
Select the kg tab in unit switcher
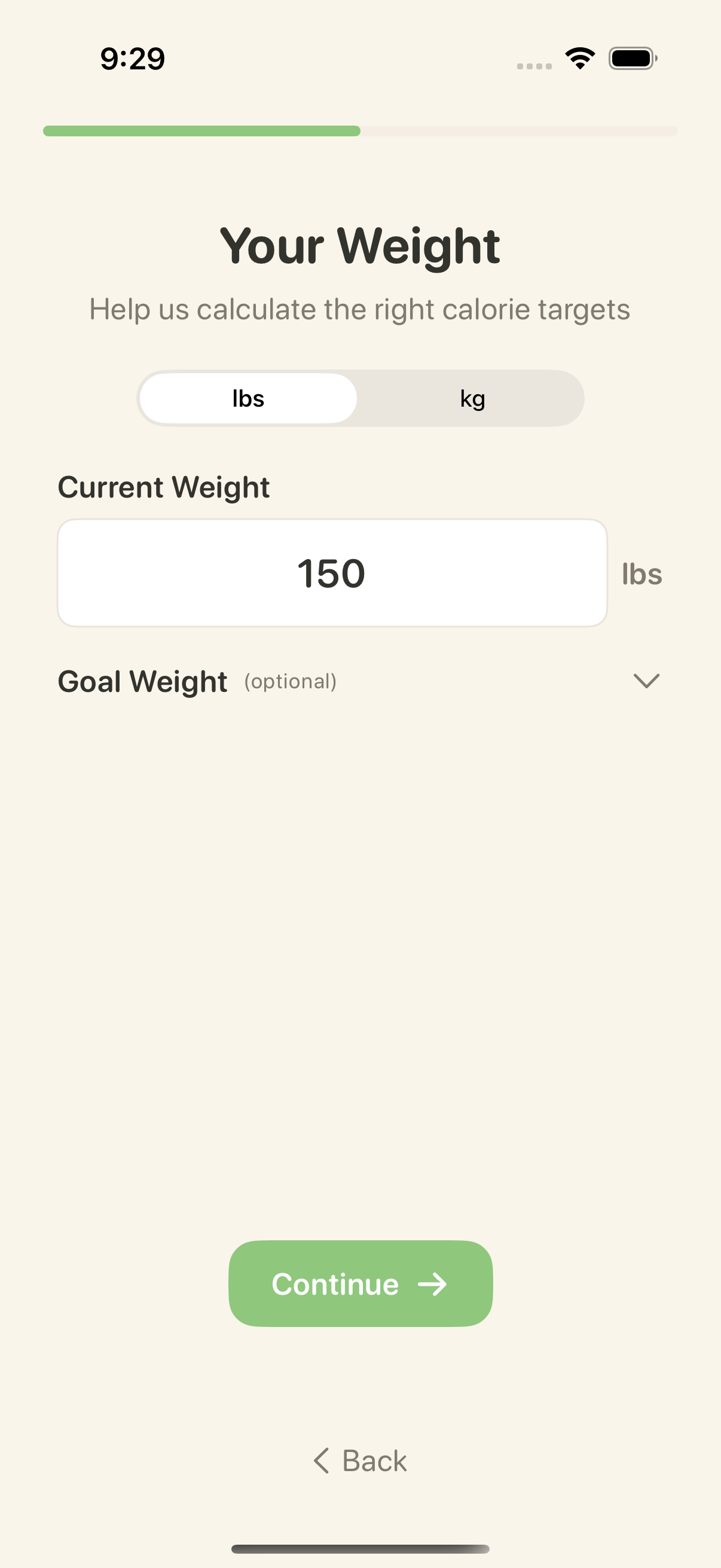[473, 398]
